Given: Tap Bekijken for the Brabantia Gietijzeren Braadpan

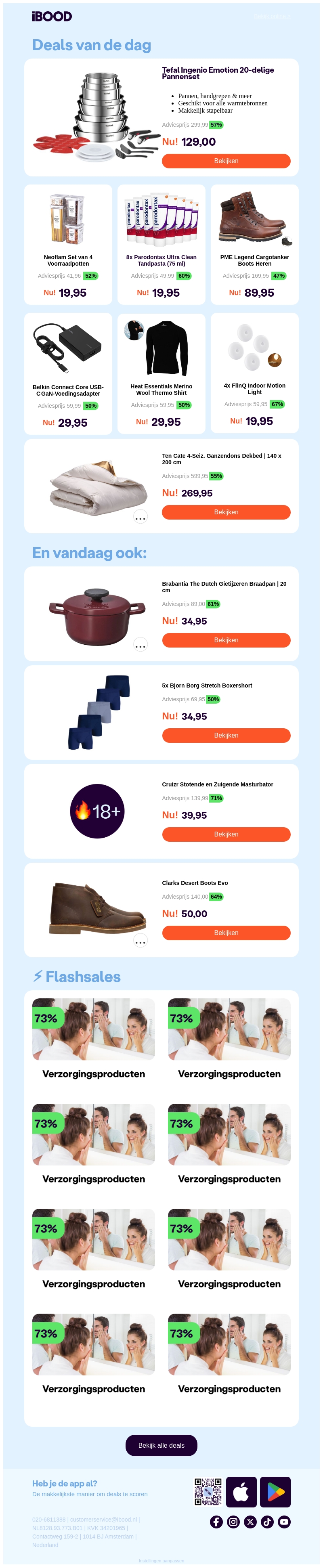Looking at the screenshot, I should (x=226, y=640).
